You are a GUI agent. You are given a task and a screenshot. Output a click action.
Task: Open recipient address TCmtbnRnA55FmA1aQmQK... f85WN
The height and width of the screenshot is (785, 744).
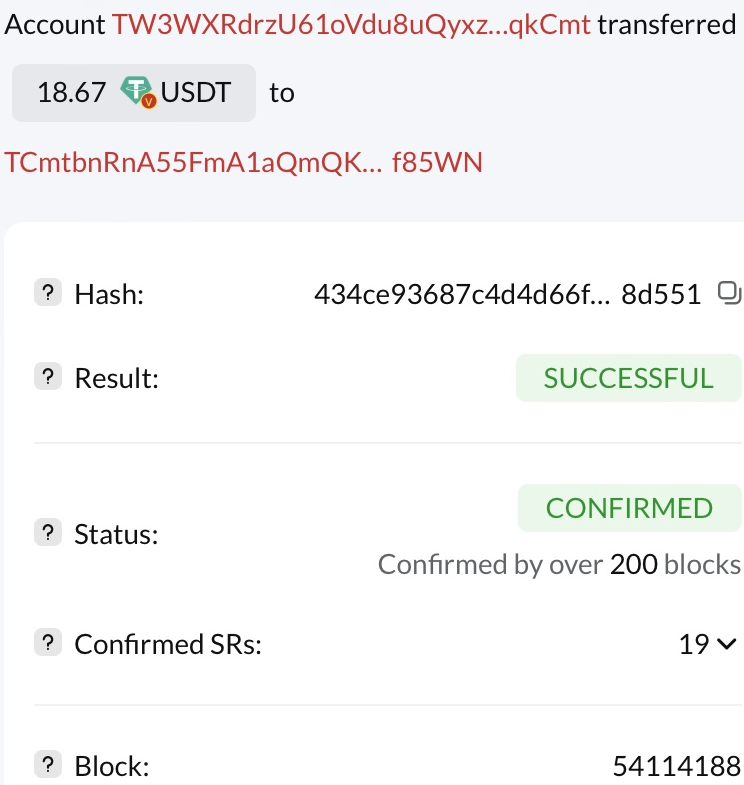click(244, 162)
